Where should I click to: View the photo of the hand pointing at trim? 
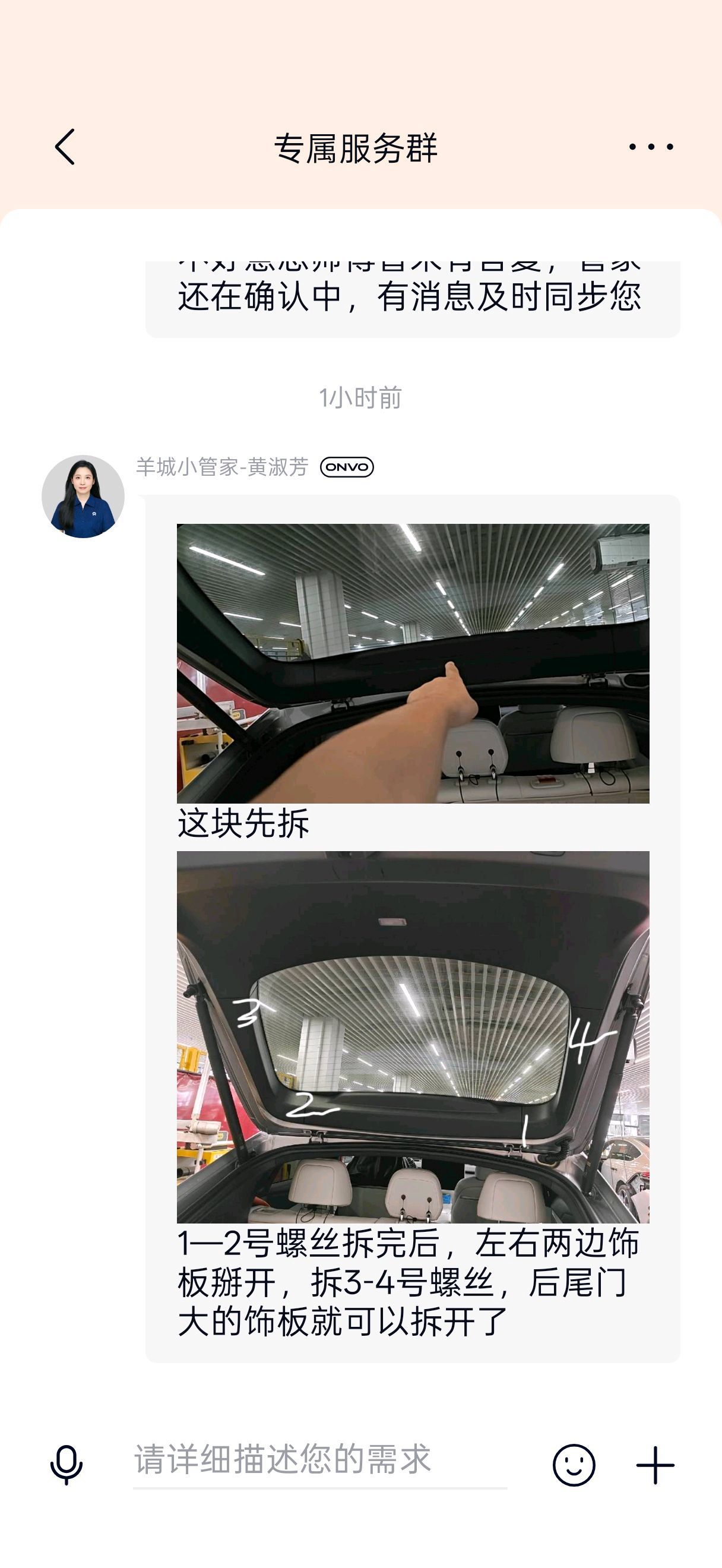tap(413, 663)
